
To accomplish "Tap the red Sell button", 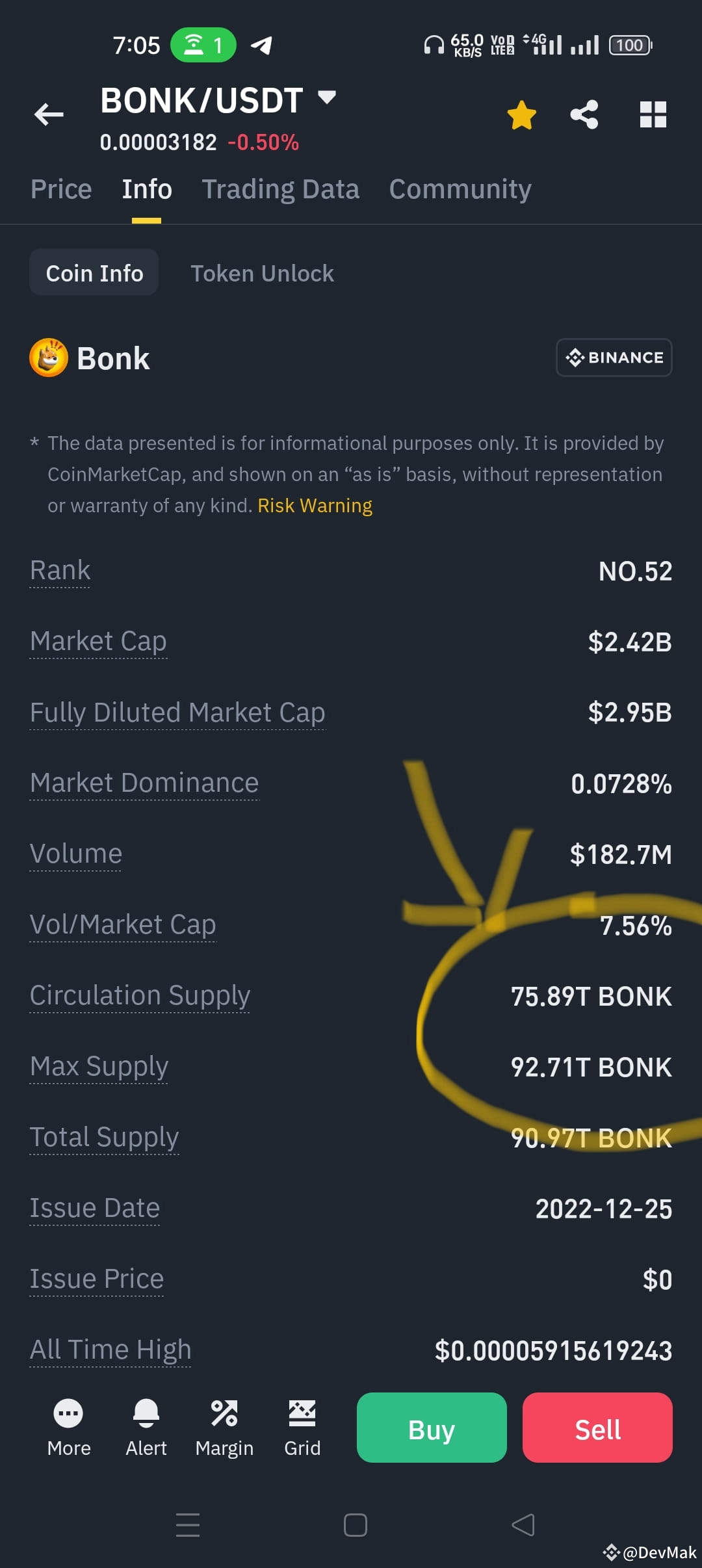I will pos(597,1428).
